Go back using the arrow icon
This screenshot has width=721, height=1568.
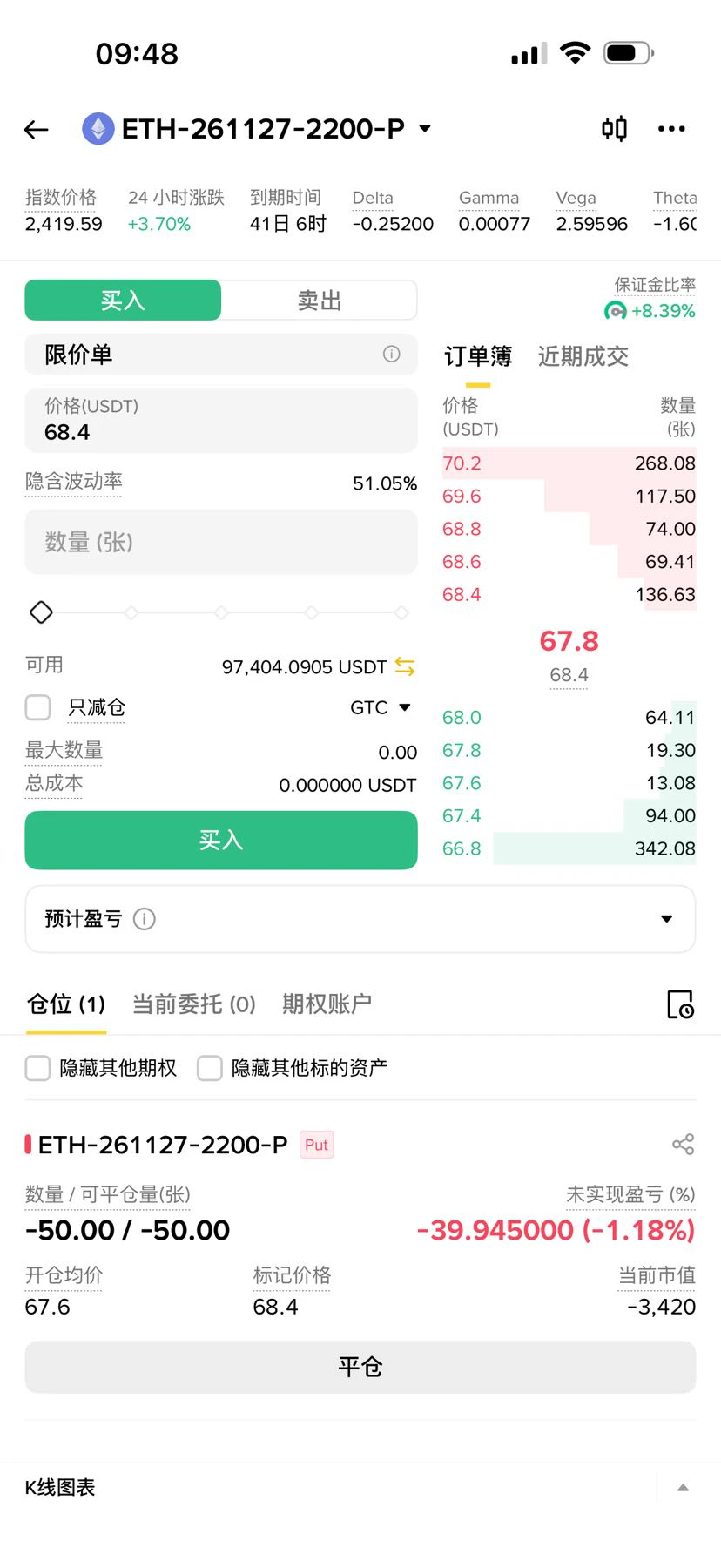[x=36, y=130]
